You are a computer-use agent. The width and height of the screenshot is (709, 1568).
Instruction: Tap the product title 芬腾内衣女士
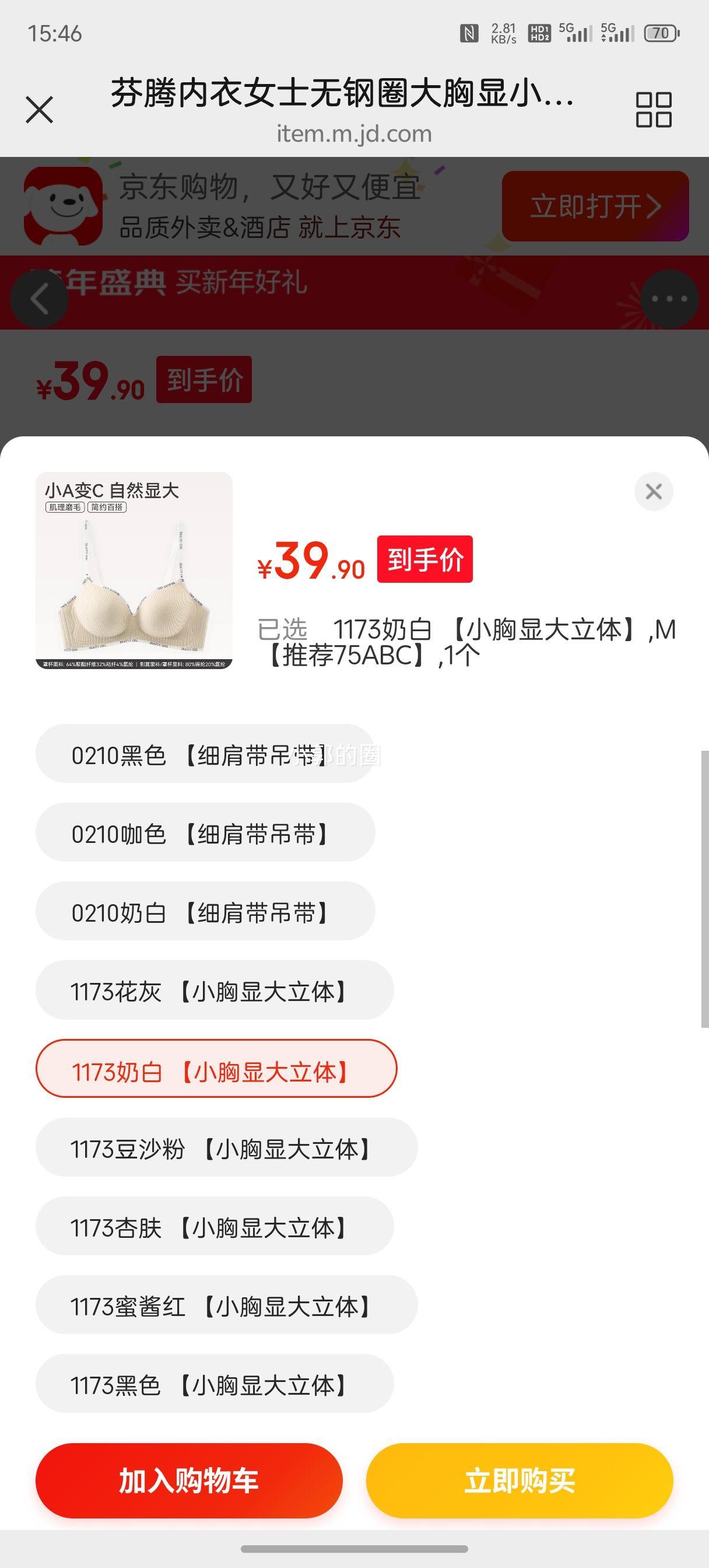click(x=341, y=94)
